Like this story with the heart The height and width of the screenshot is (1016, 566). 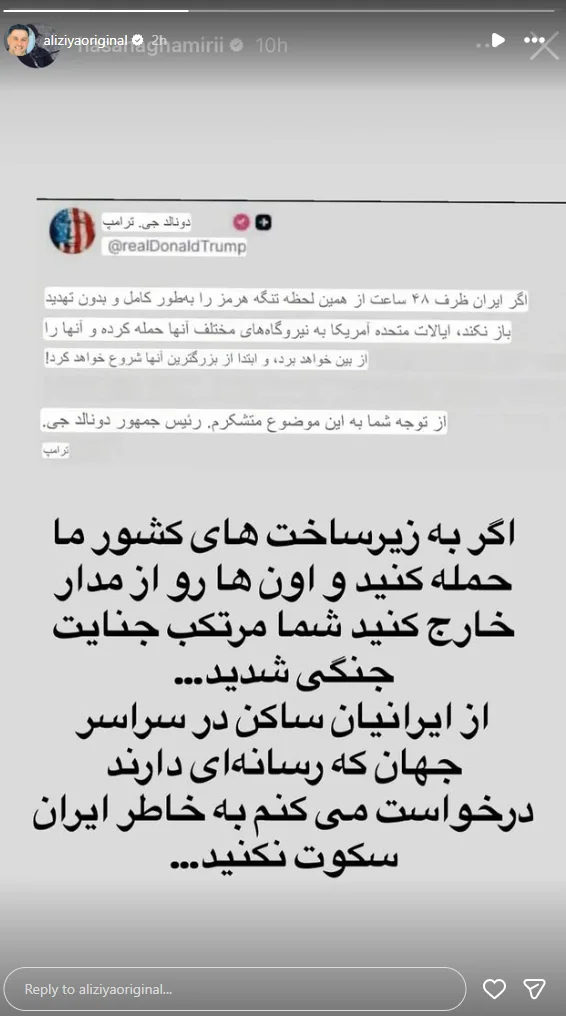(494, 989)
